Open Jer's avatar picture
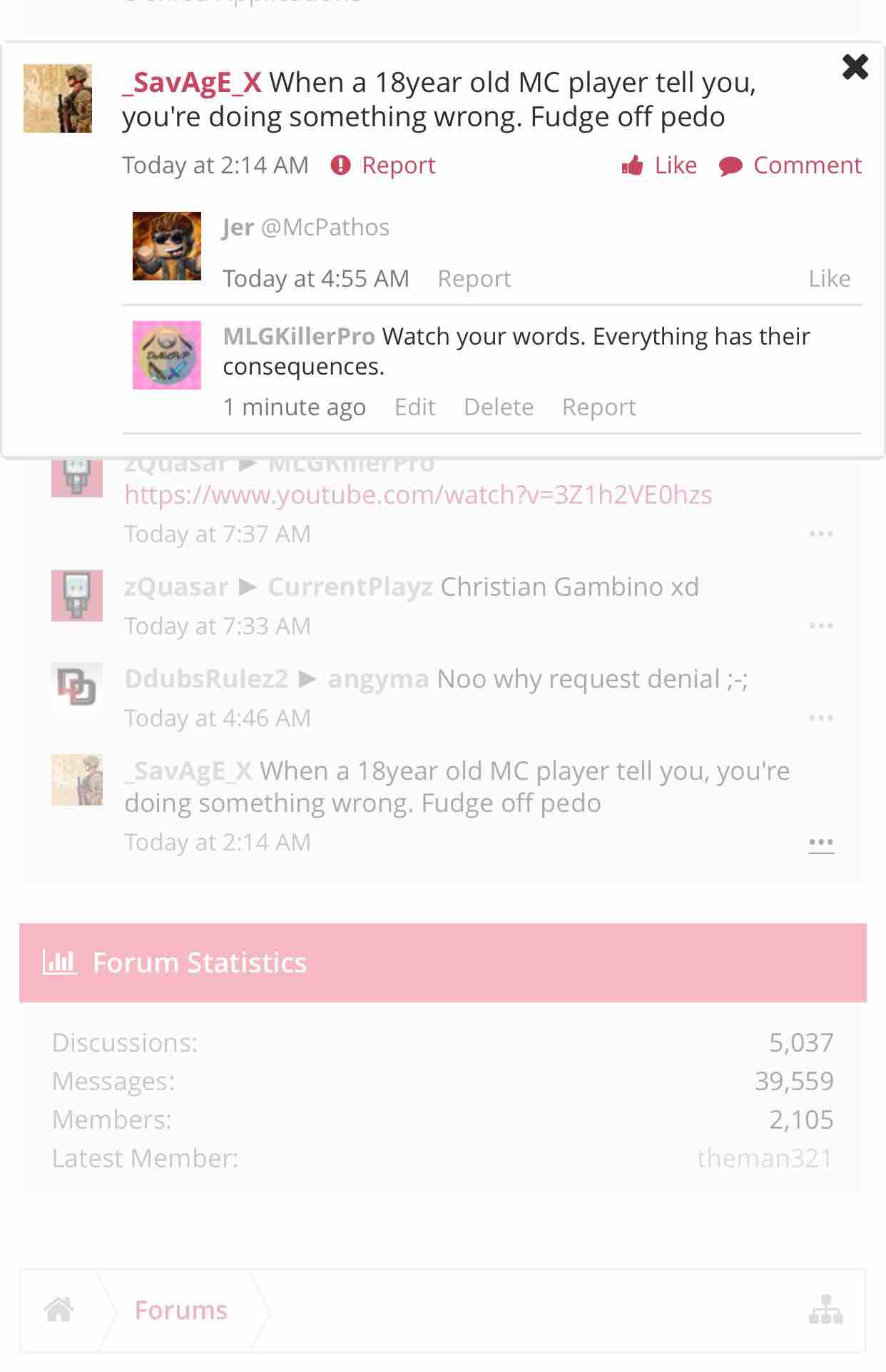The width and height of the screenshot is (886, 1372). click(167, 246)
